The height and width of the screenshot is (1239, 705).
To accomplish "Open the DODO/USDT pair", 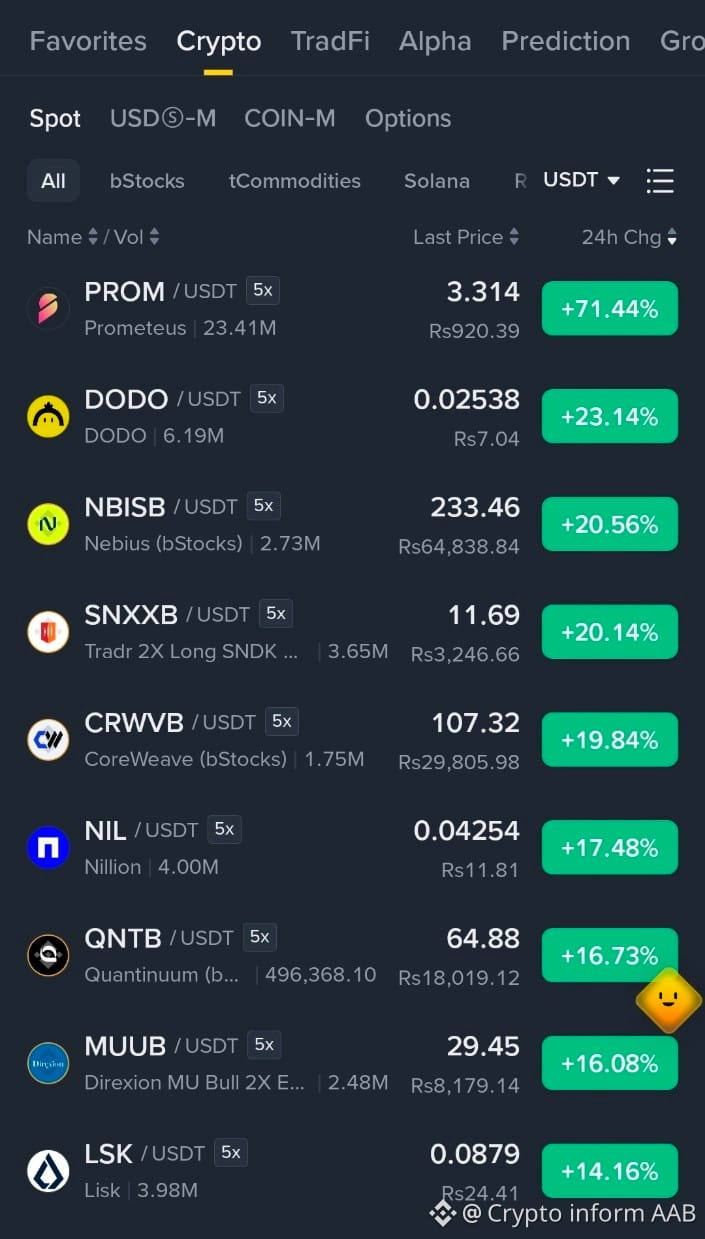I will [x=352, y=417].
